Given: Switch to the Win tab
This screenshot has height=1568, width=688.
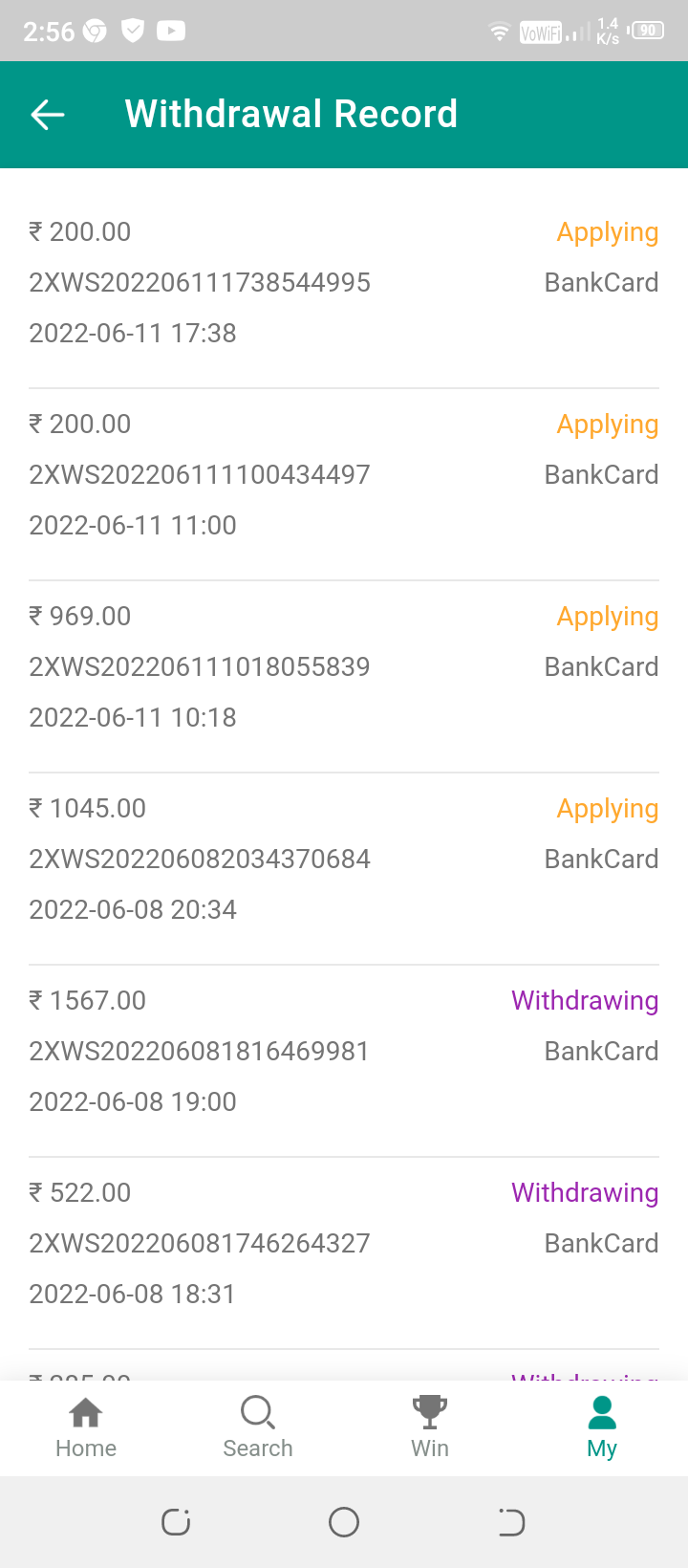Looking at the screenshot, I should (x=430, y=1426).
